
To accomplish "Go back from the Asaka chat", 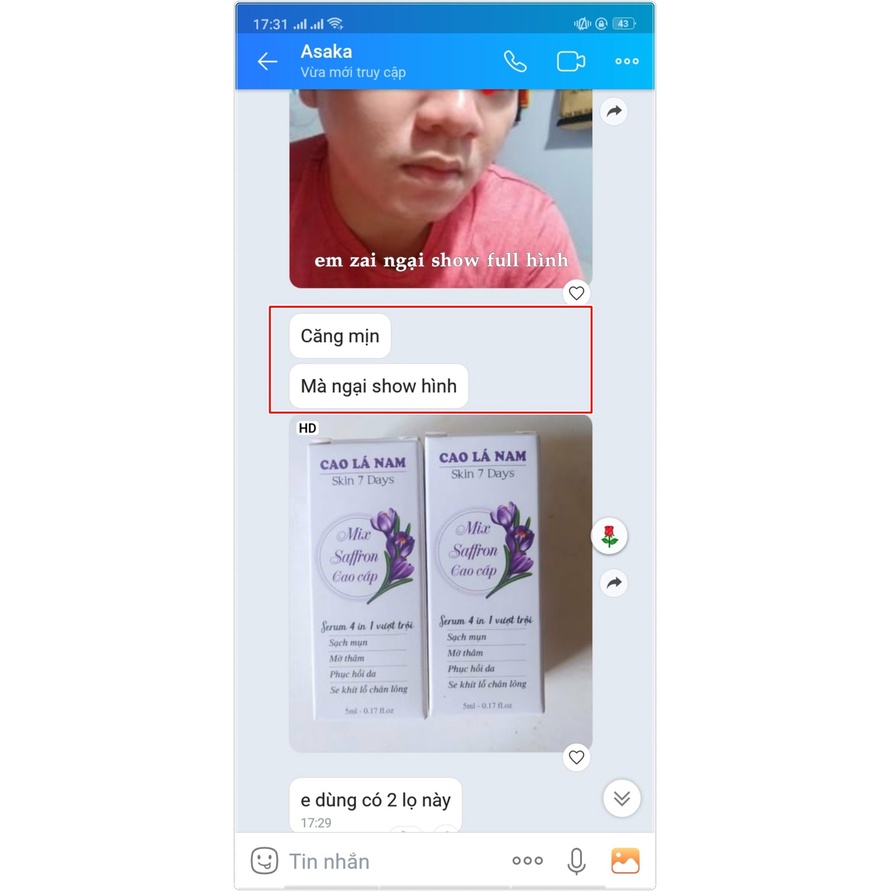I will (267, 62).
